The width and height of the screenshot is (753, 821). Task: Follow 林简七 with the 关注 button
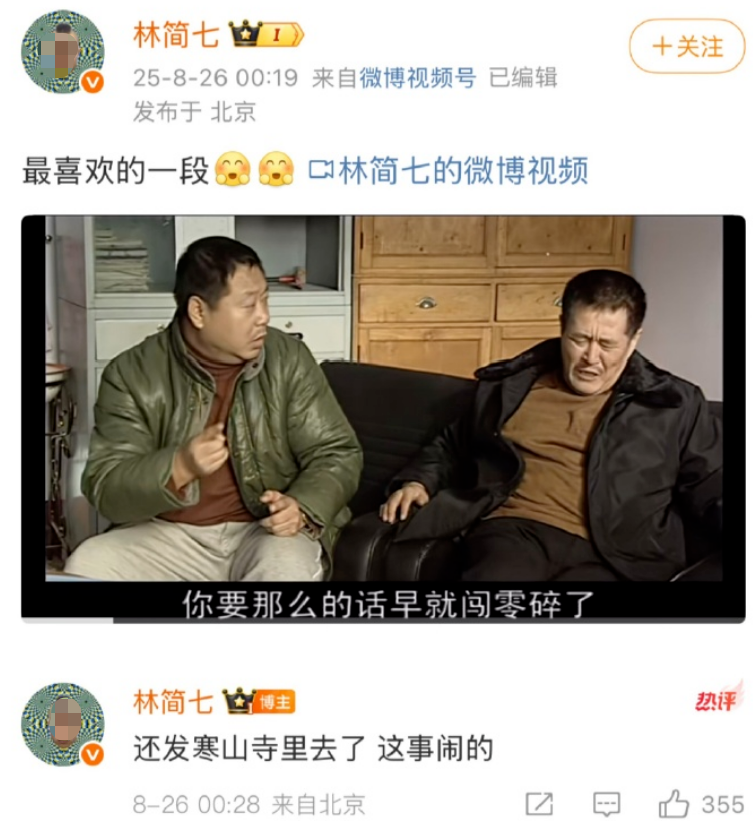pos(687,47)
